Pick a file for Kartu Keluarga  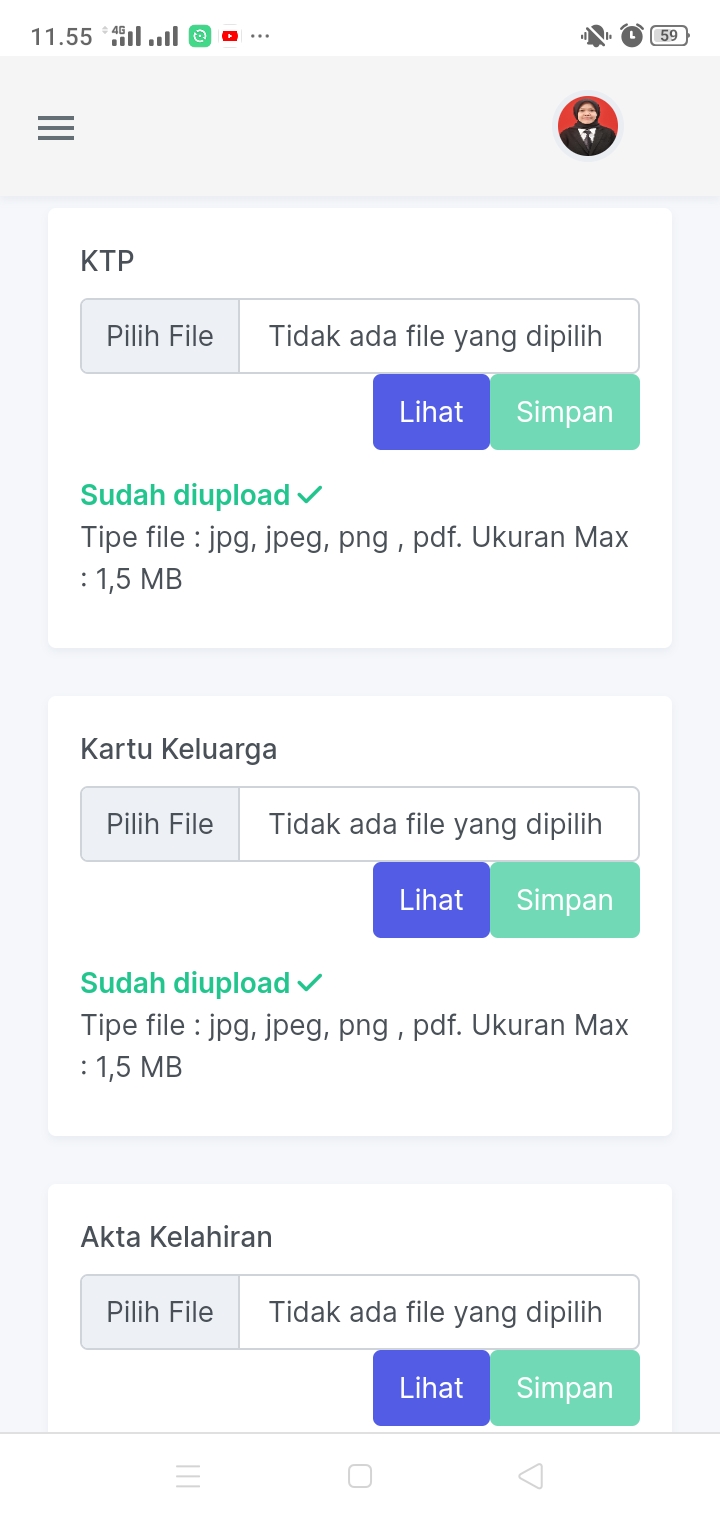point(160,824)
